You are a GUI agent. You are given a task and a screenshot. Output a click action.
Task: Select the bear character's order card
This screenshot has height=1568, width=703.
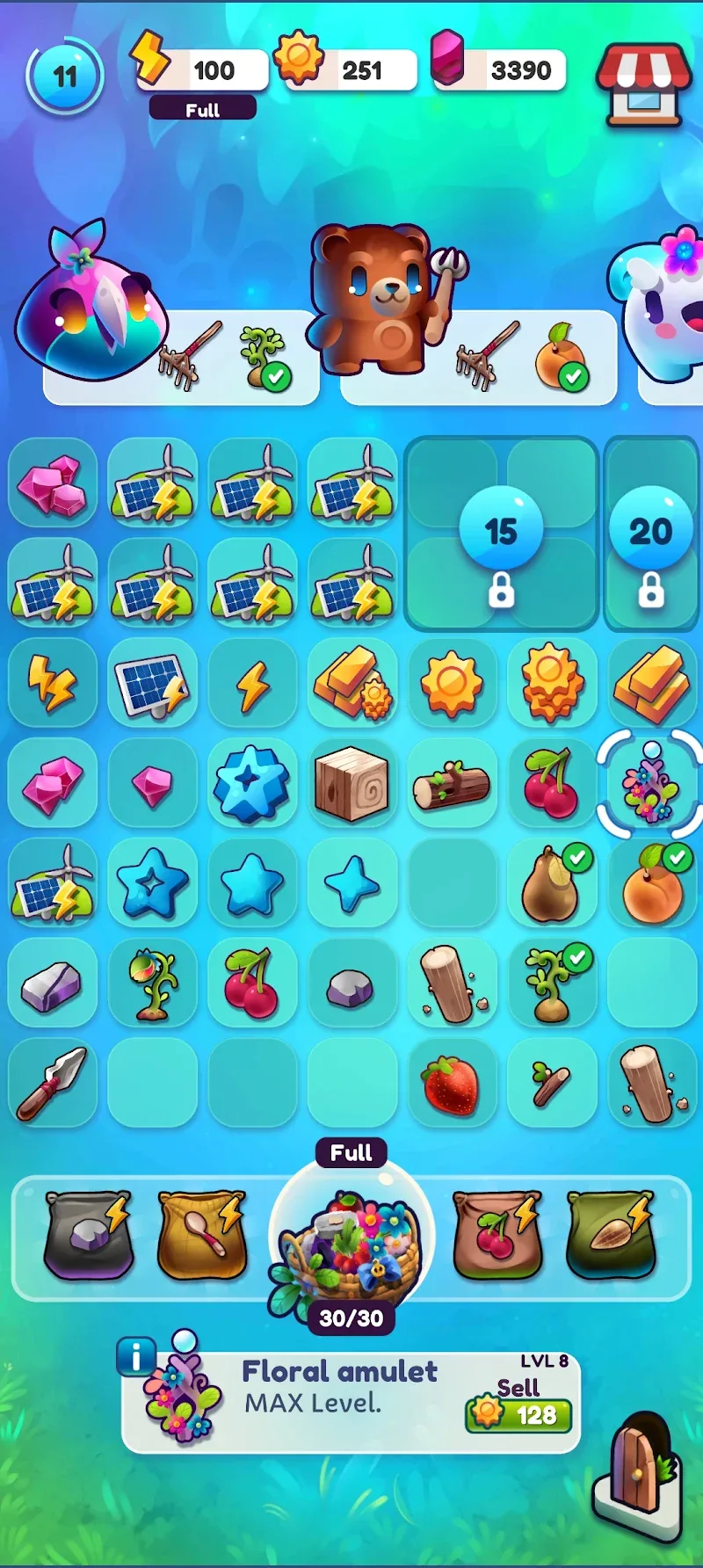click(x=479, y=356)
